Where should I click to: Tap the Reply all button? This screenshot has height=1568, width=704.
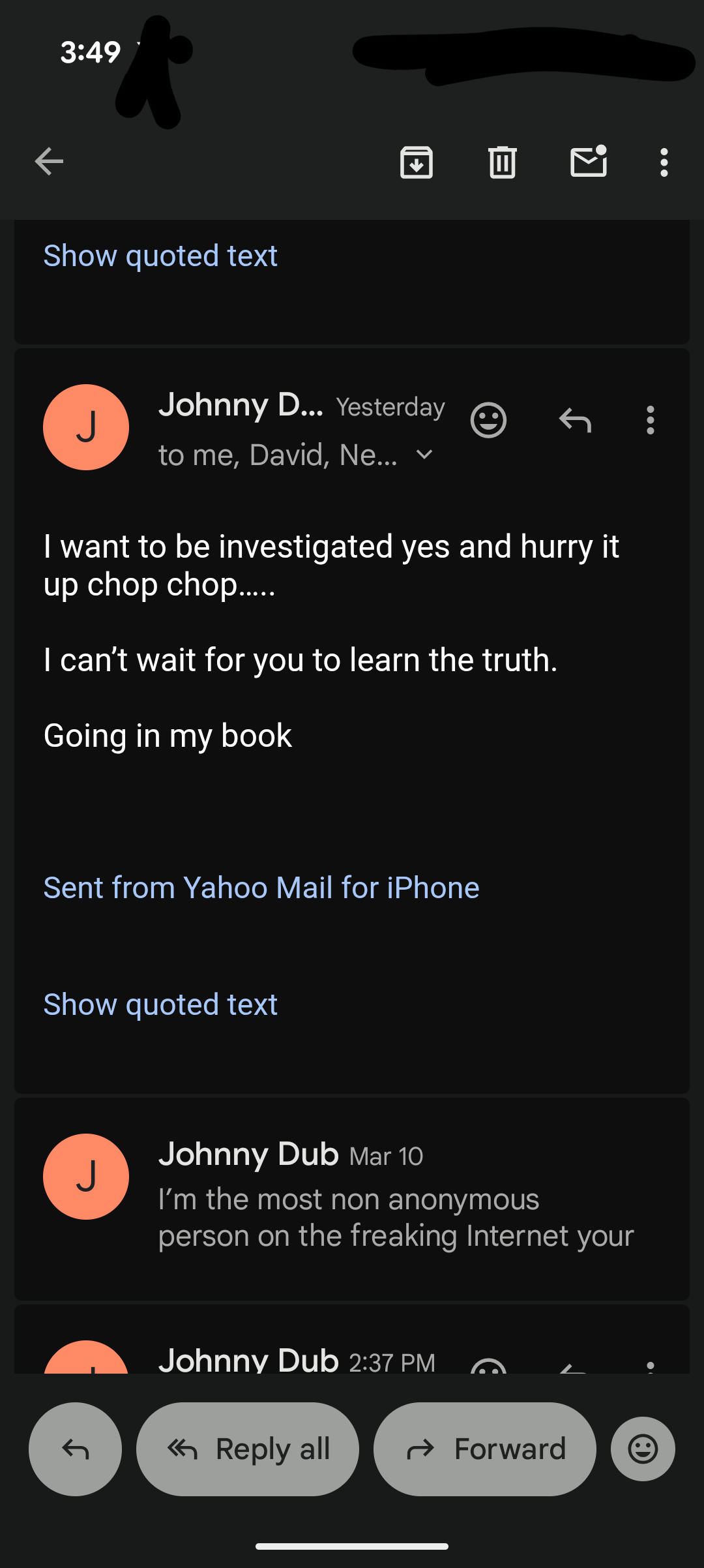click(x=248, y=1449)
